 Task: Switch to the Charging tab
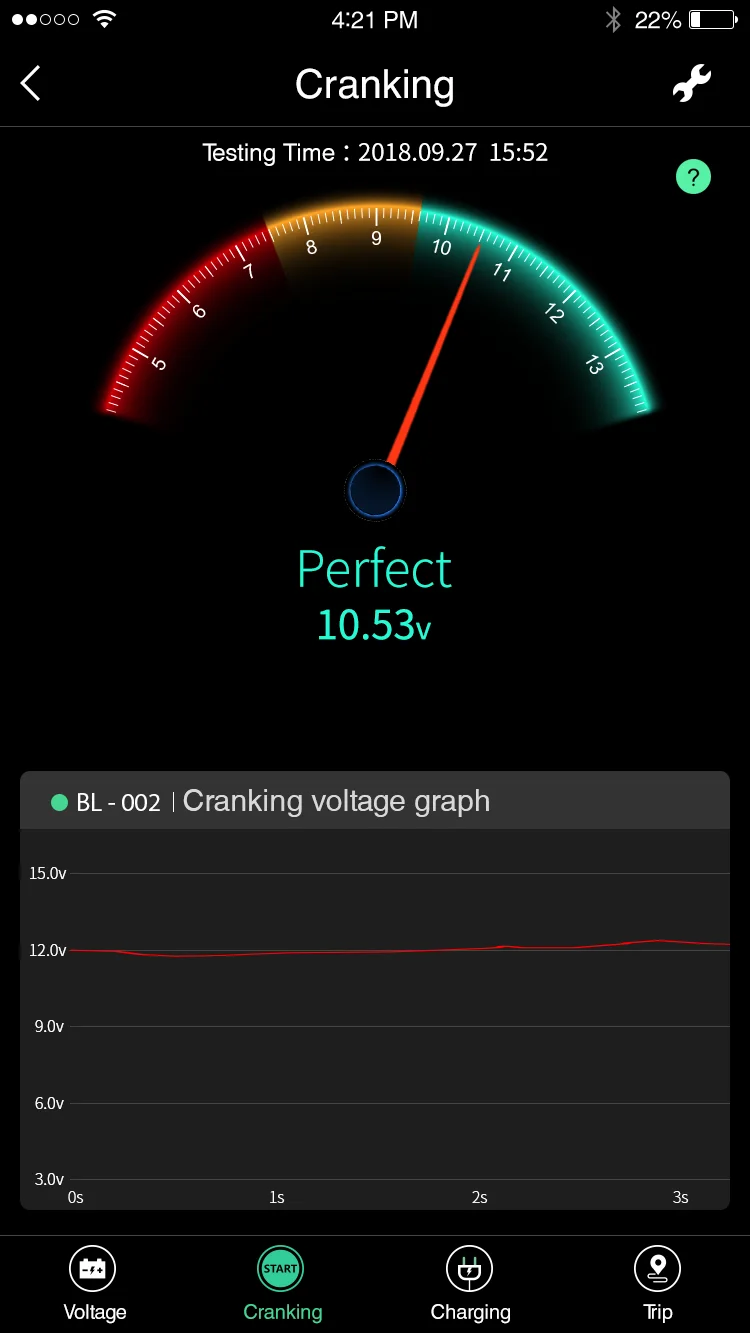point(470,1284)
